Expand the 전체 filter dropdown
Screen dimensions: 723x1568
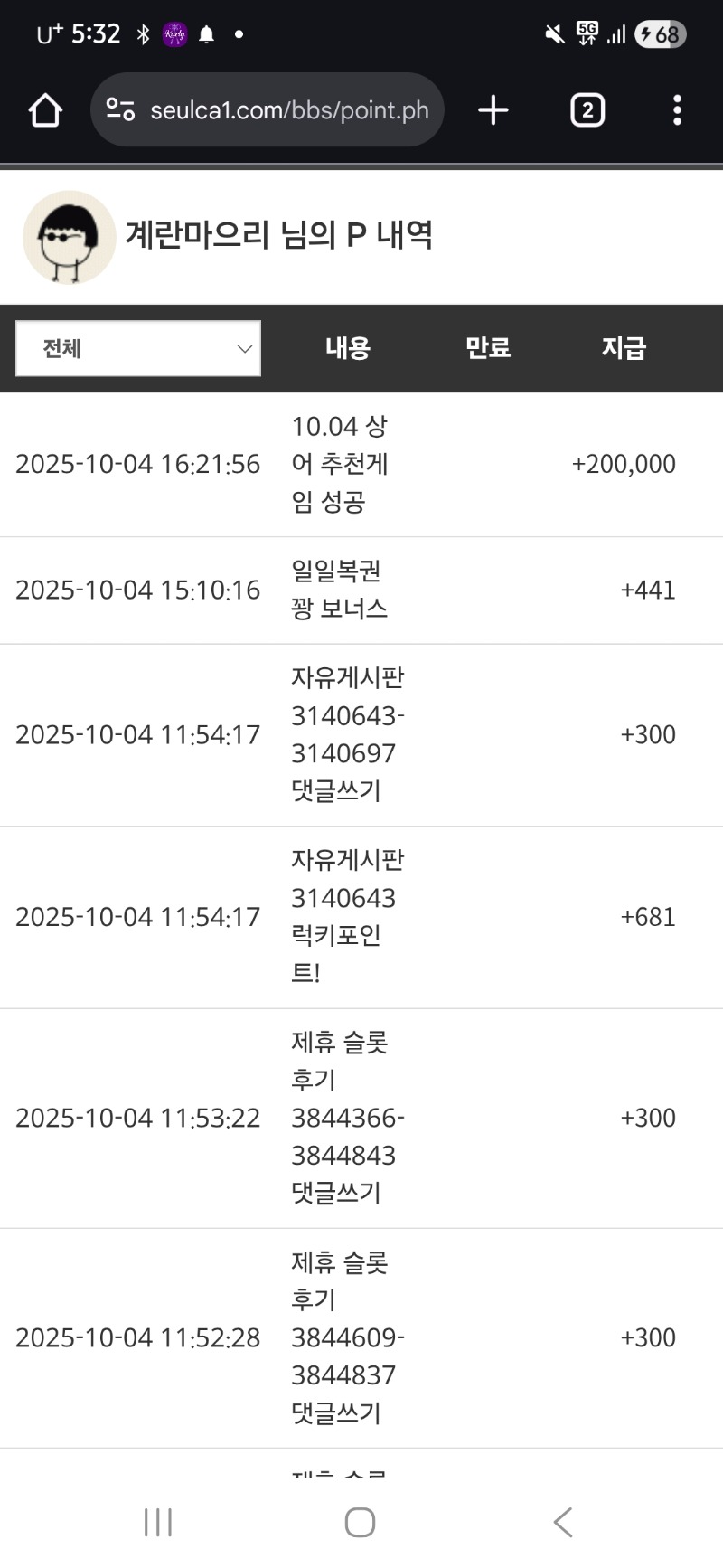[138, 348]
